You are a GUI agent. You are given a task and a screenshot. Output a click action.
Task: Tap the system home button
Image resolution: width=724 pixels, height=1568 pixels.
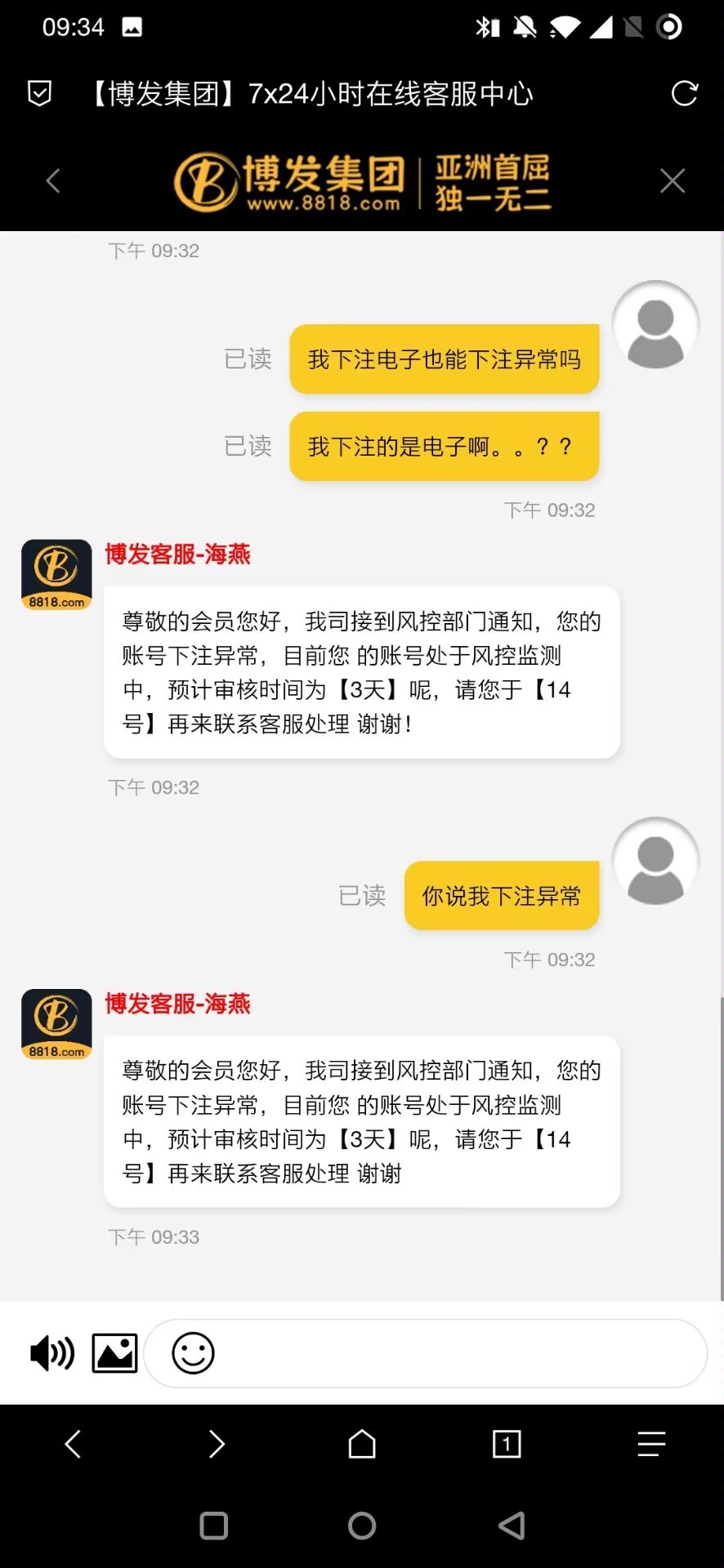pyautogui.click(x=362, y=1526)
